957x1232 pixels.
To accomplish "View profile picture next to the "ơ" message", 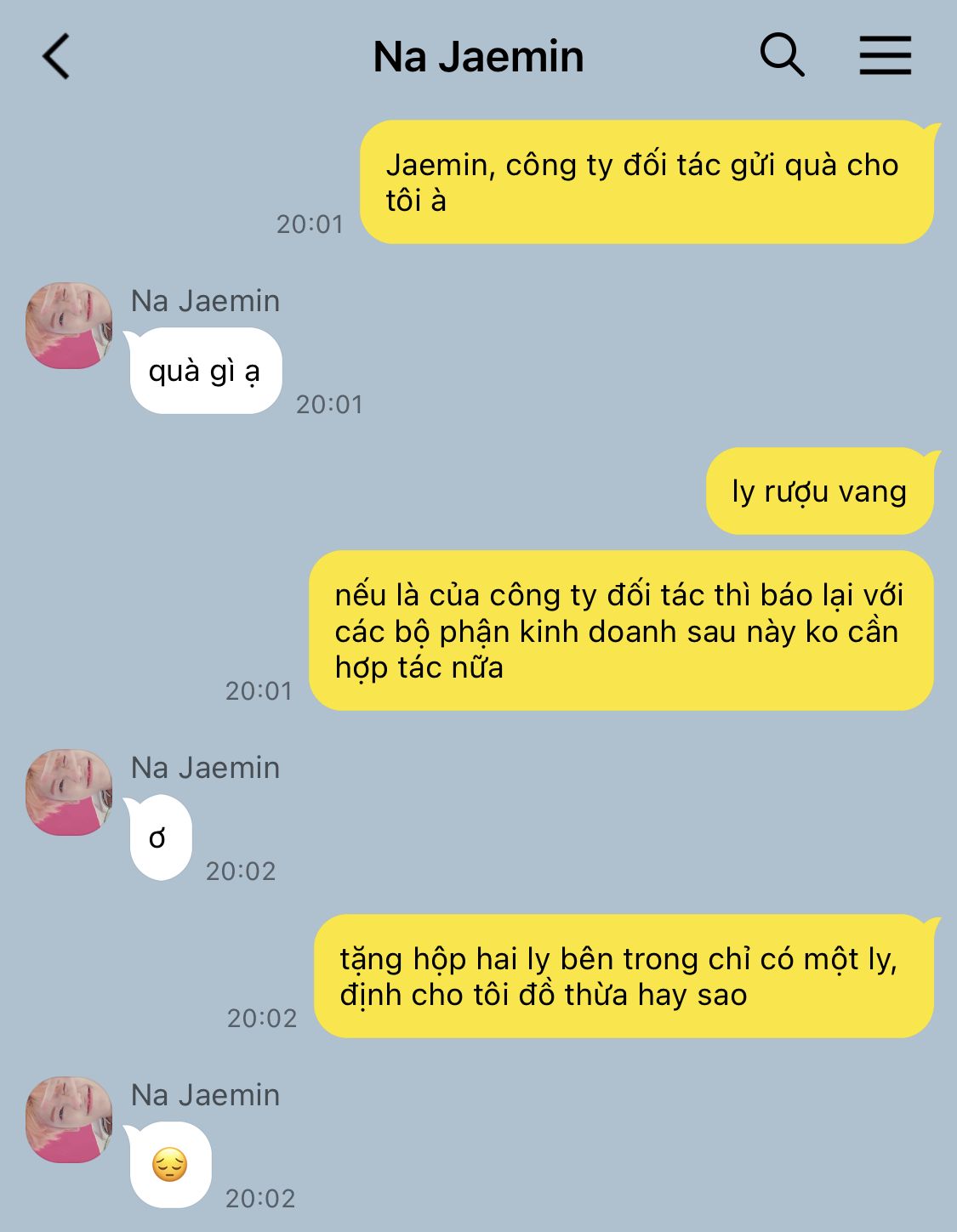I will click(70, 792).
